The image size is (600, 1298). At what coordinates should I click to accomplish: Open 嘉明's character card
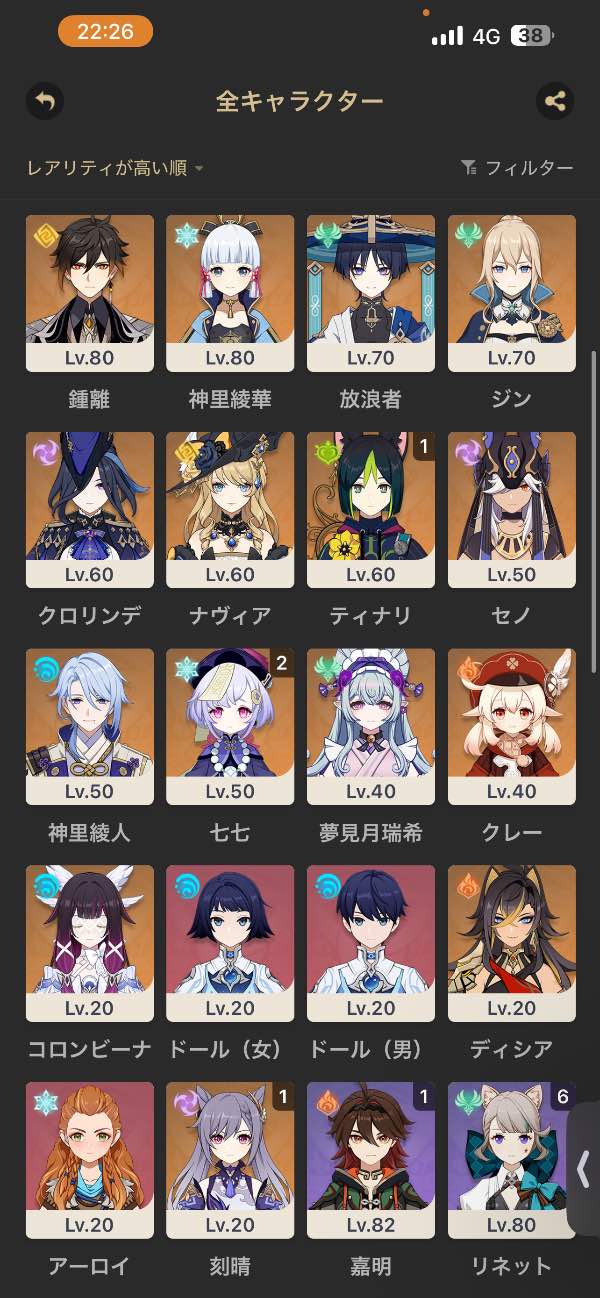pyautogui.click(x=371, y=1160)
